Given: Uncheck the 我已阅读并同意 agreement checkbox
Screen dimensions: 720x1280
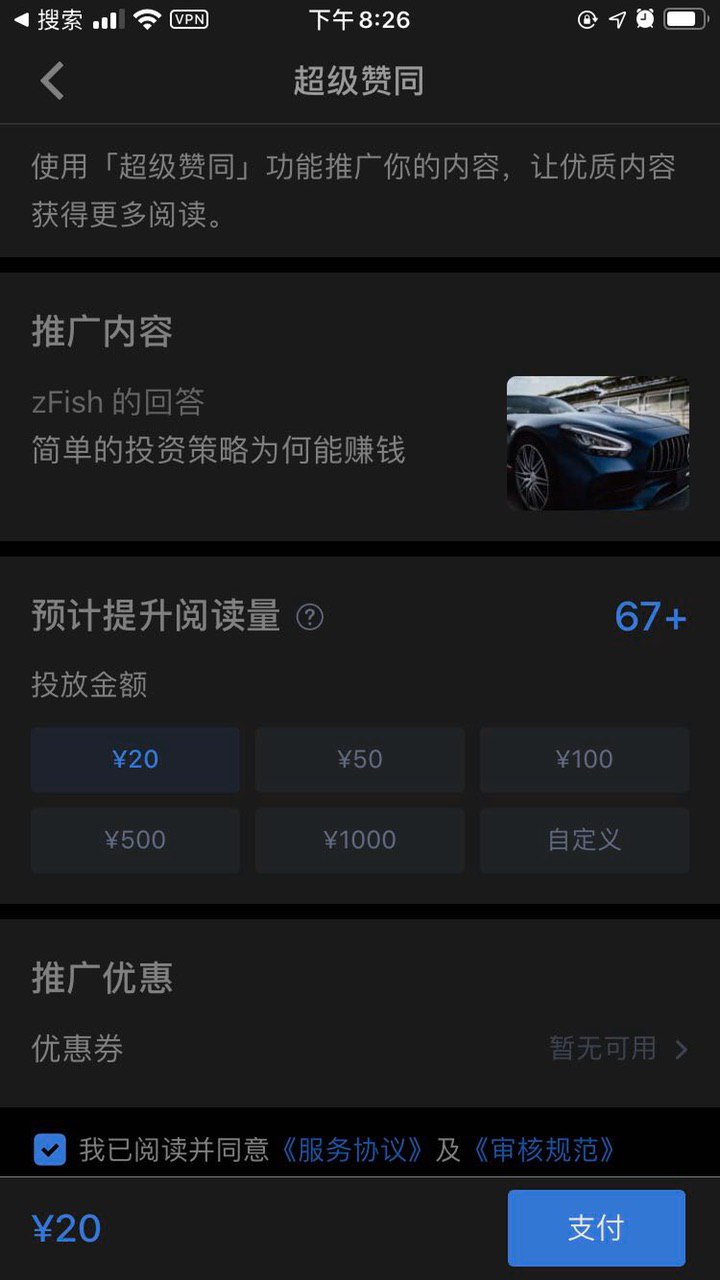Looking at the screenshot, I should [x=50, y=1149].
